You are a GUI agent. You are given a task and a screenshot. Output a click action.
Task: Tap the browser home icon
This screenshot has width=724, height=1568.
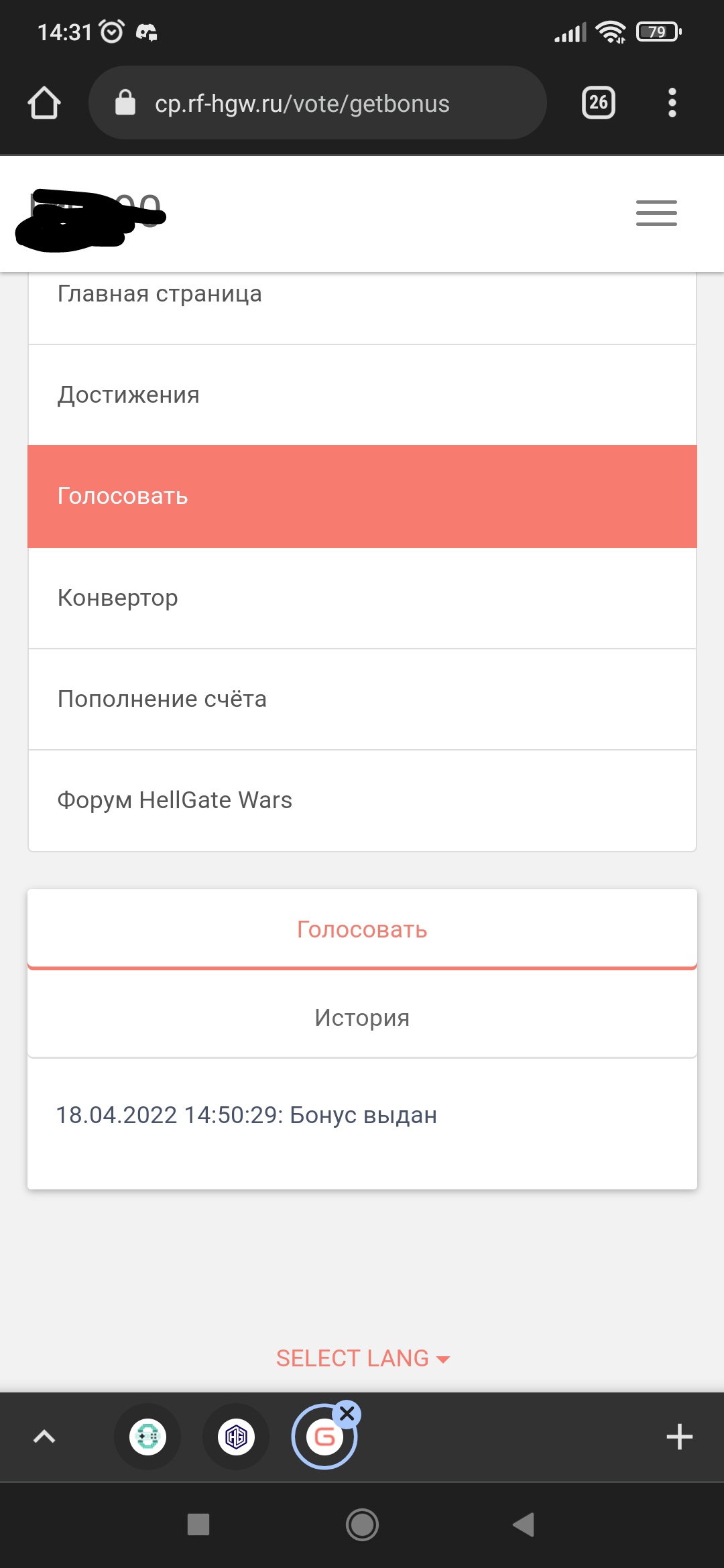(44, 103)
